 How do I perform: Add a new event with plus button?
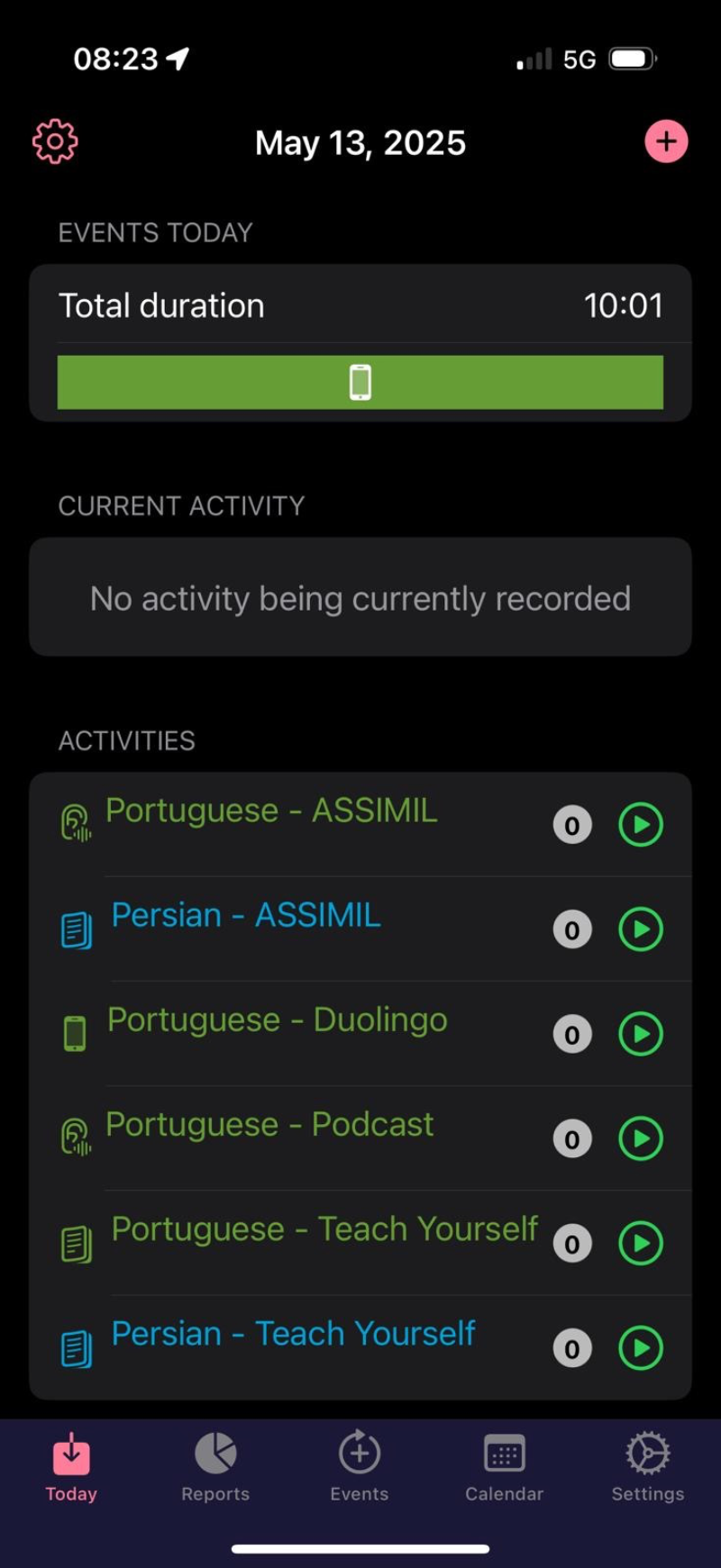click(x=666, y=141)
